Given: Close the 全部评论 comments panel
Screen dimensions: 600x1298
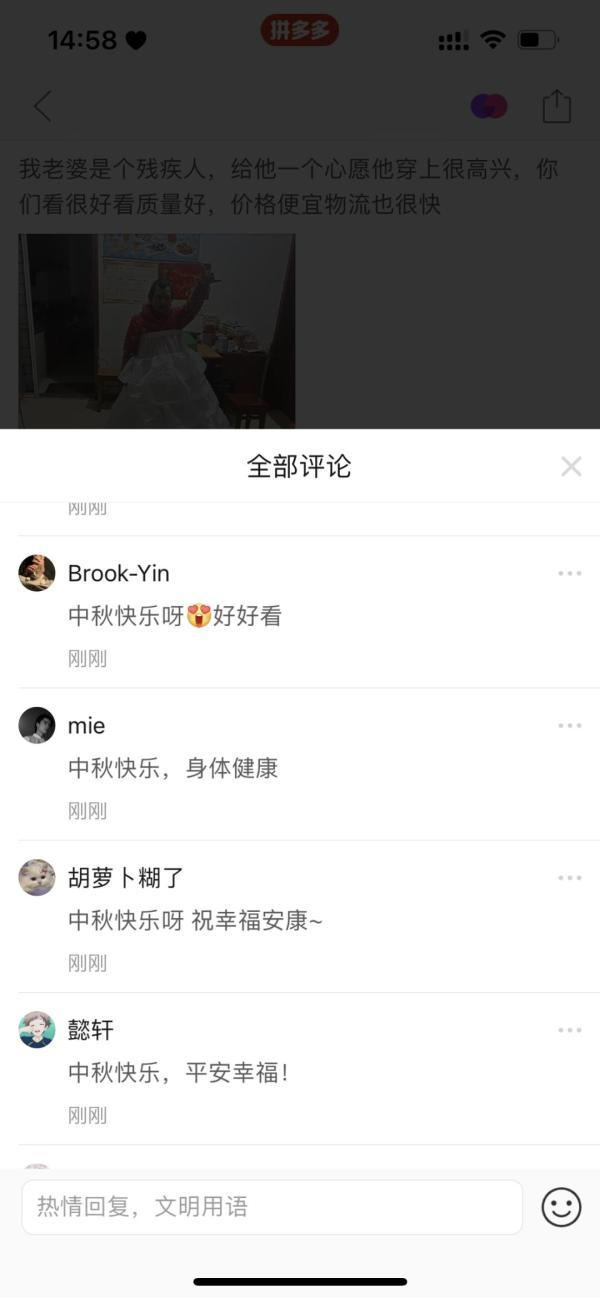Looking at the screenshot, I should click(571, 466).
